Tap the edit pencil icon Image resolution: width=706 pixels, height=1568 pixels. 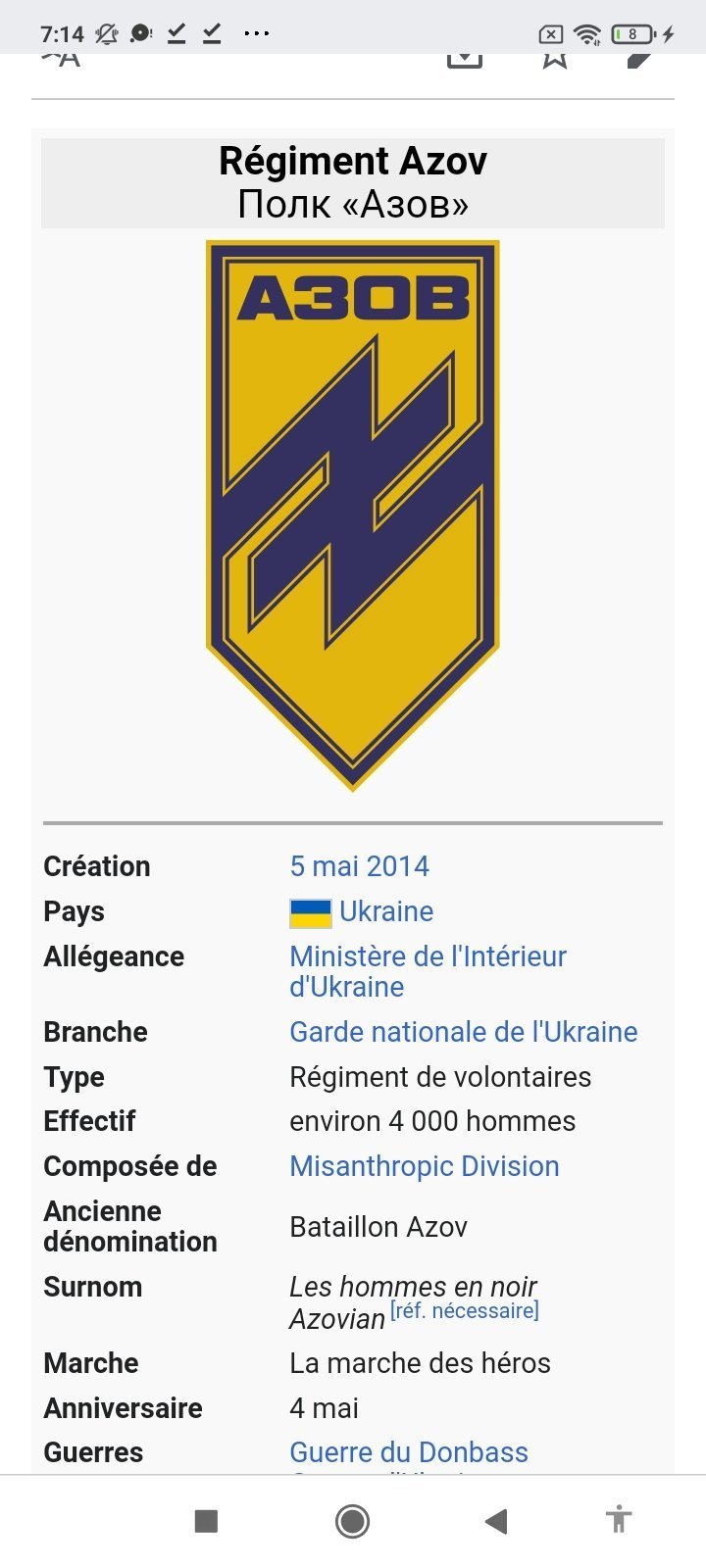click(639, 59)
